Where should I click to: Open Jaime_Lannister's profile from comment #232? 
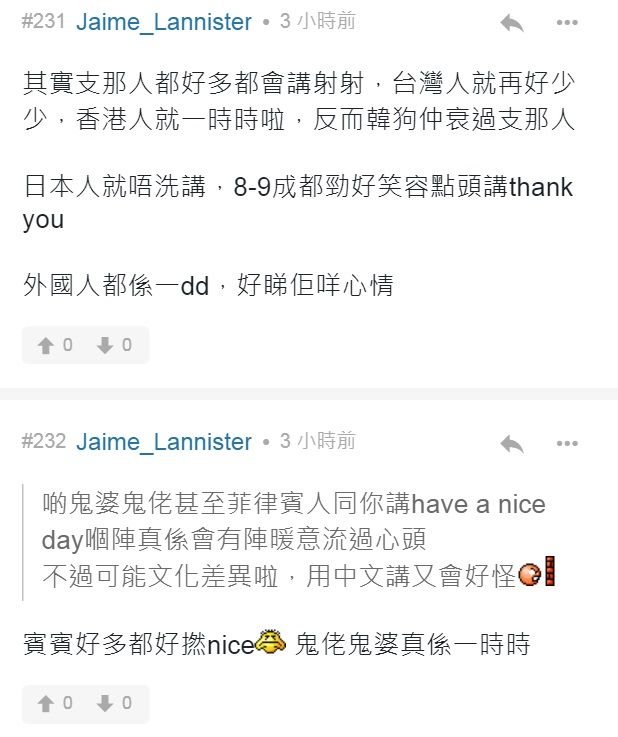point(164,442)
